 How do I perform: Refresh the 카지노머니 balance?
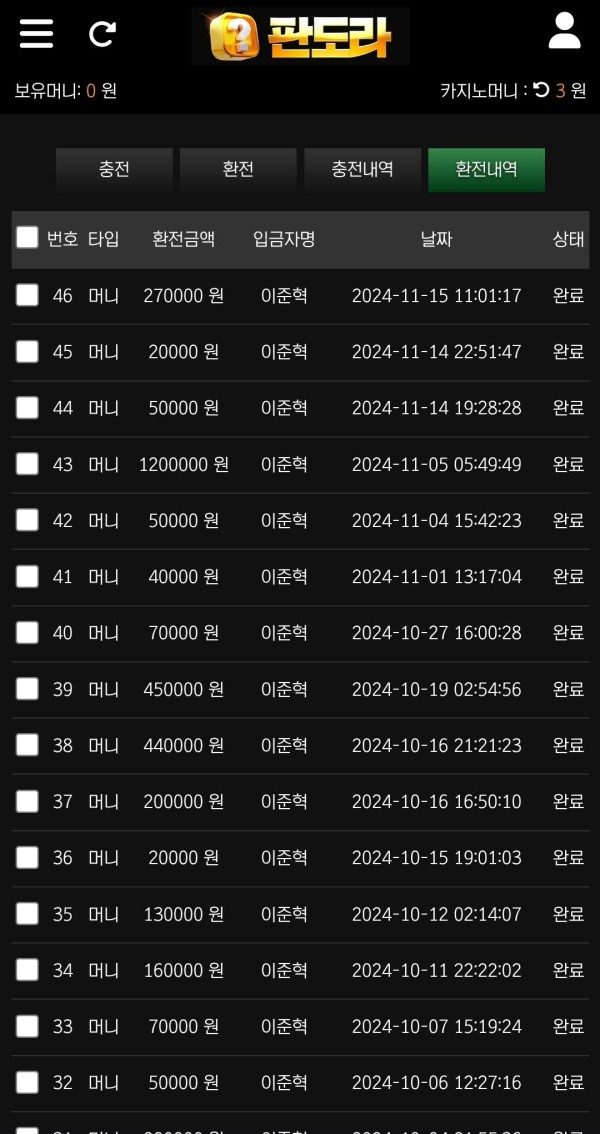[x=541, y=90]
